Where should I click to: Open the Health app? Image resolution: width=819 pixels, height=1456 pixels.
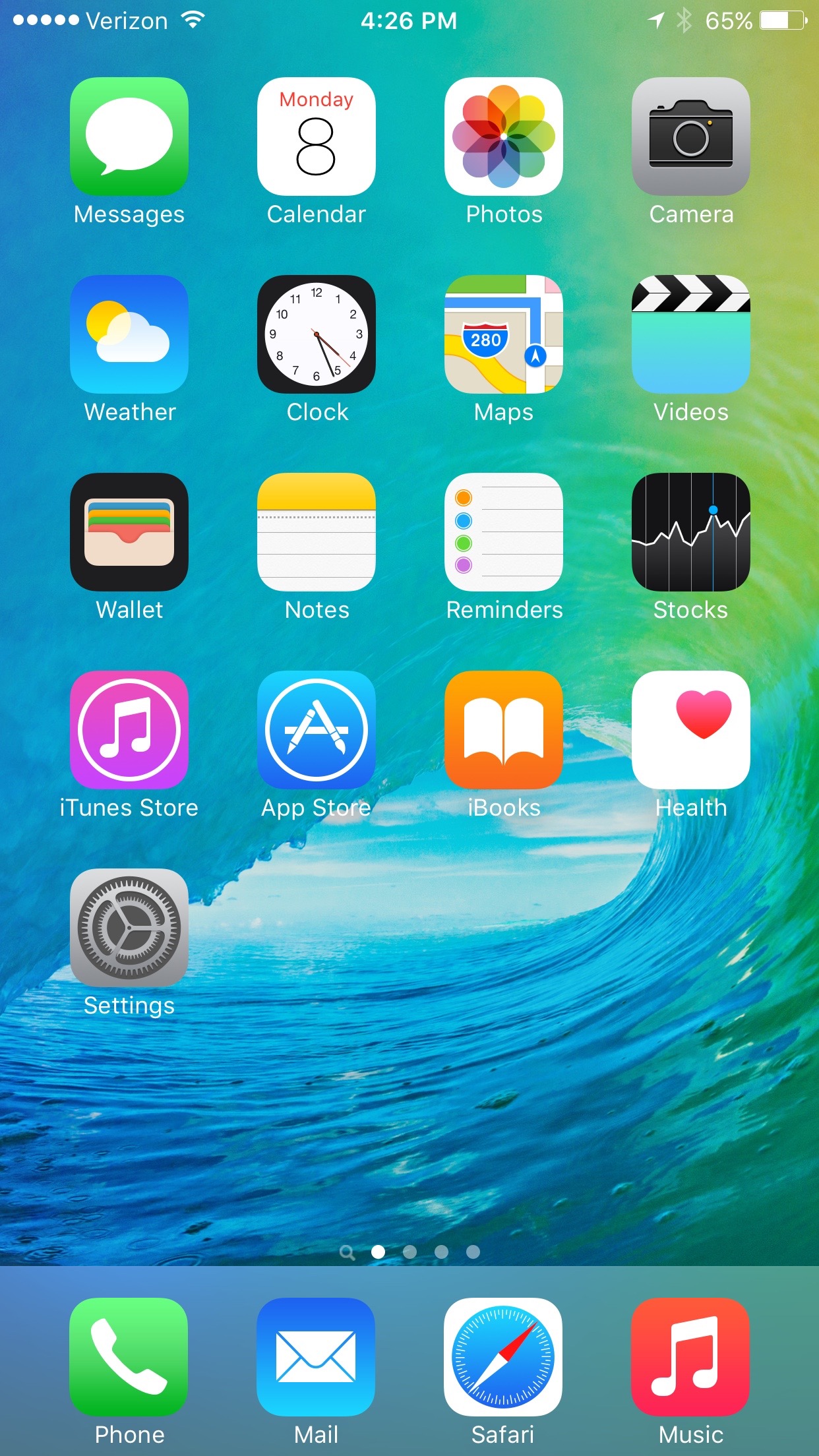point(691,730)
